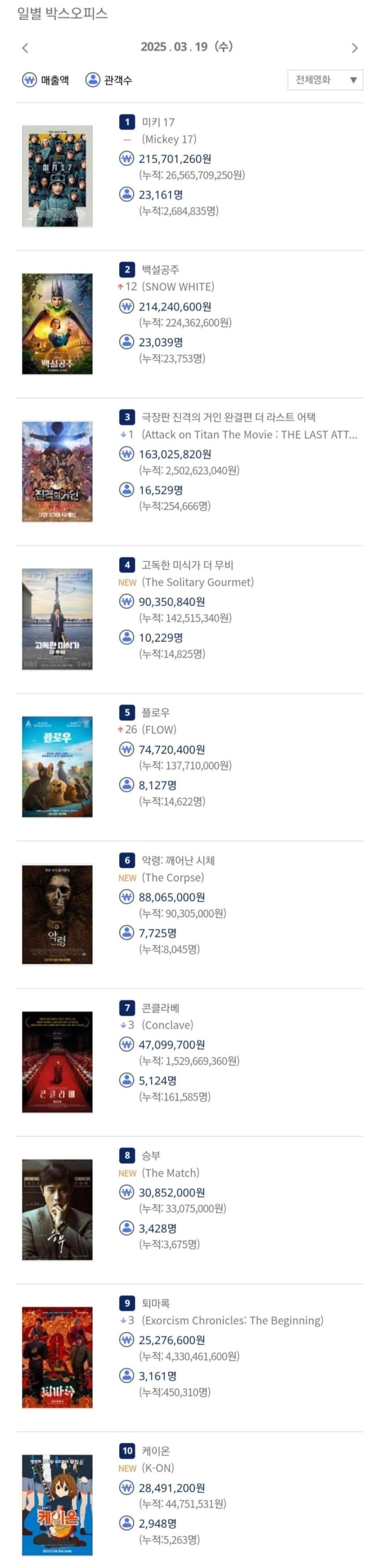The image size is (380, 1568).
Task: Select the 승부 movie entry
Action: point(151,1155)
